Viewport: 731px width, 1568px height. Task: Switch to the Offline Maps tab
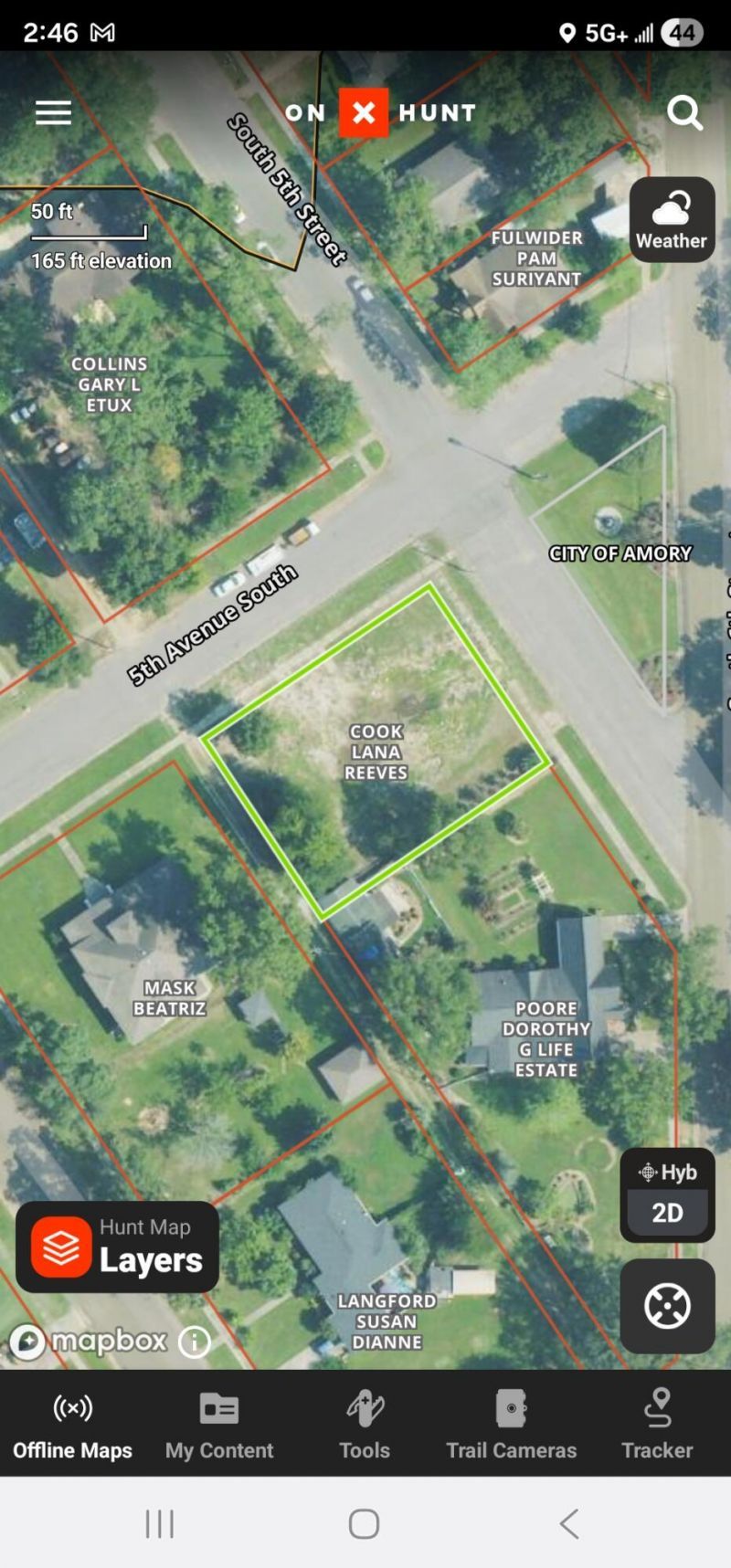tap(73, 1425)
